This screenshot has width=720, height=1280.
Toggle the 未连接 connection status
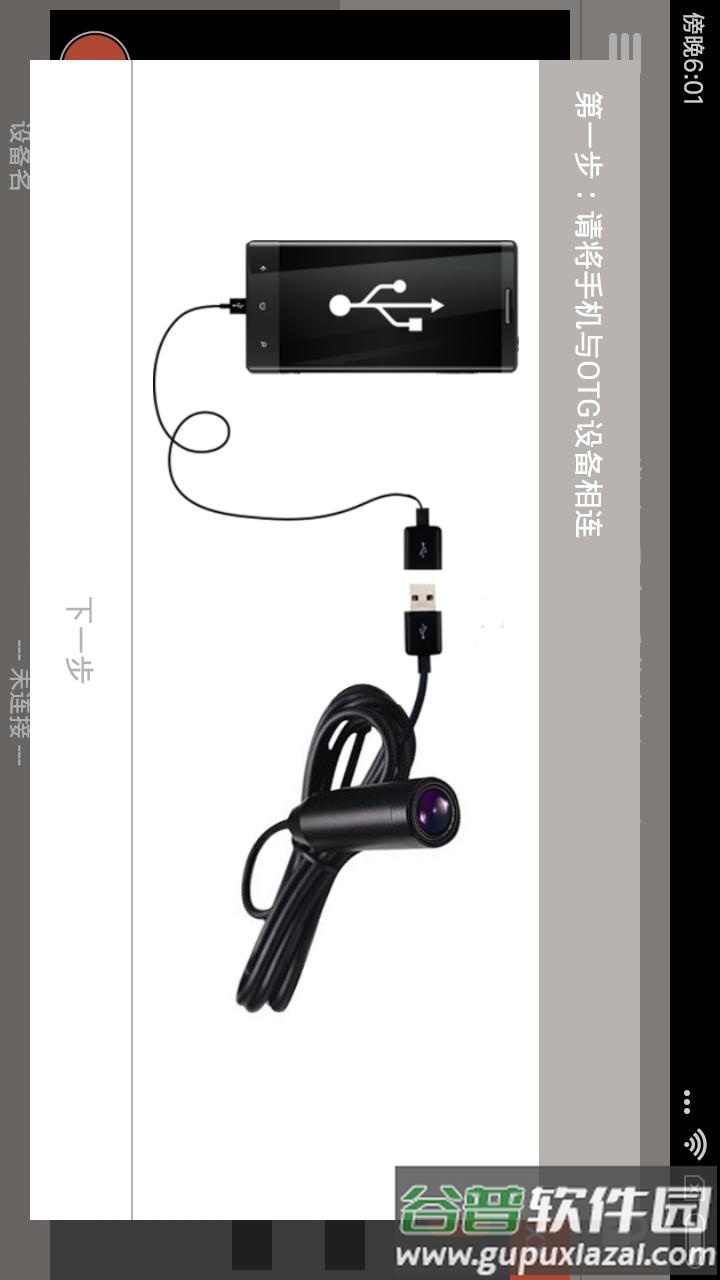(x=20, y=700)
